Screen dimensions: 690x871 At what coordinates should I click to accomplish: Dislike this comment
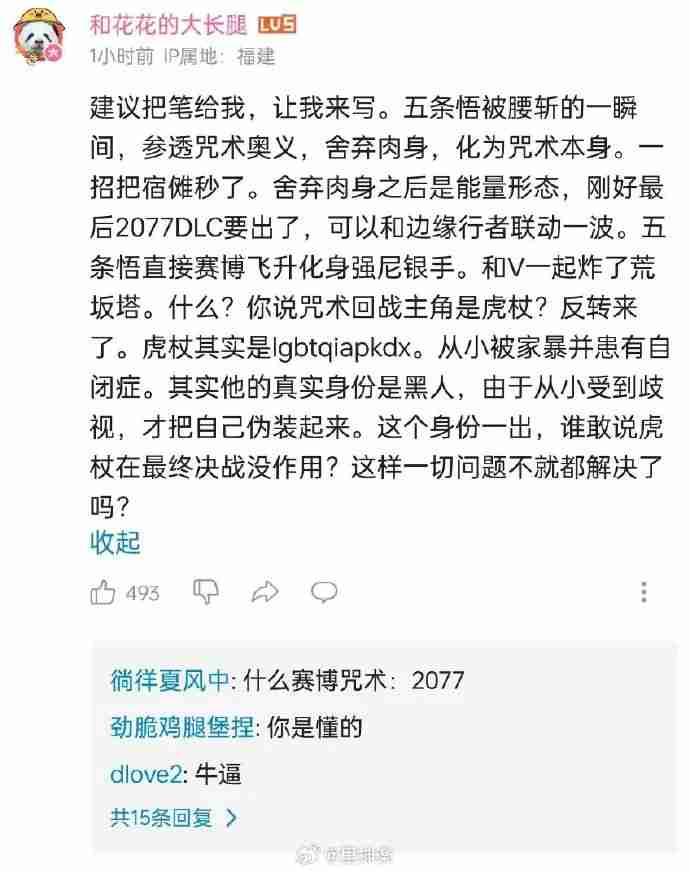coord(206,592)
